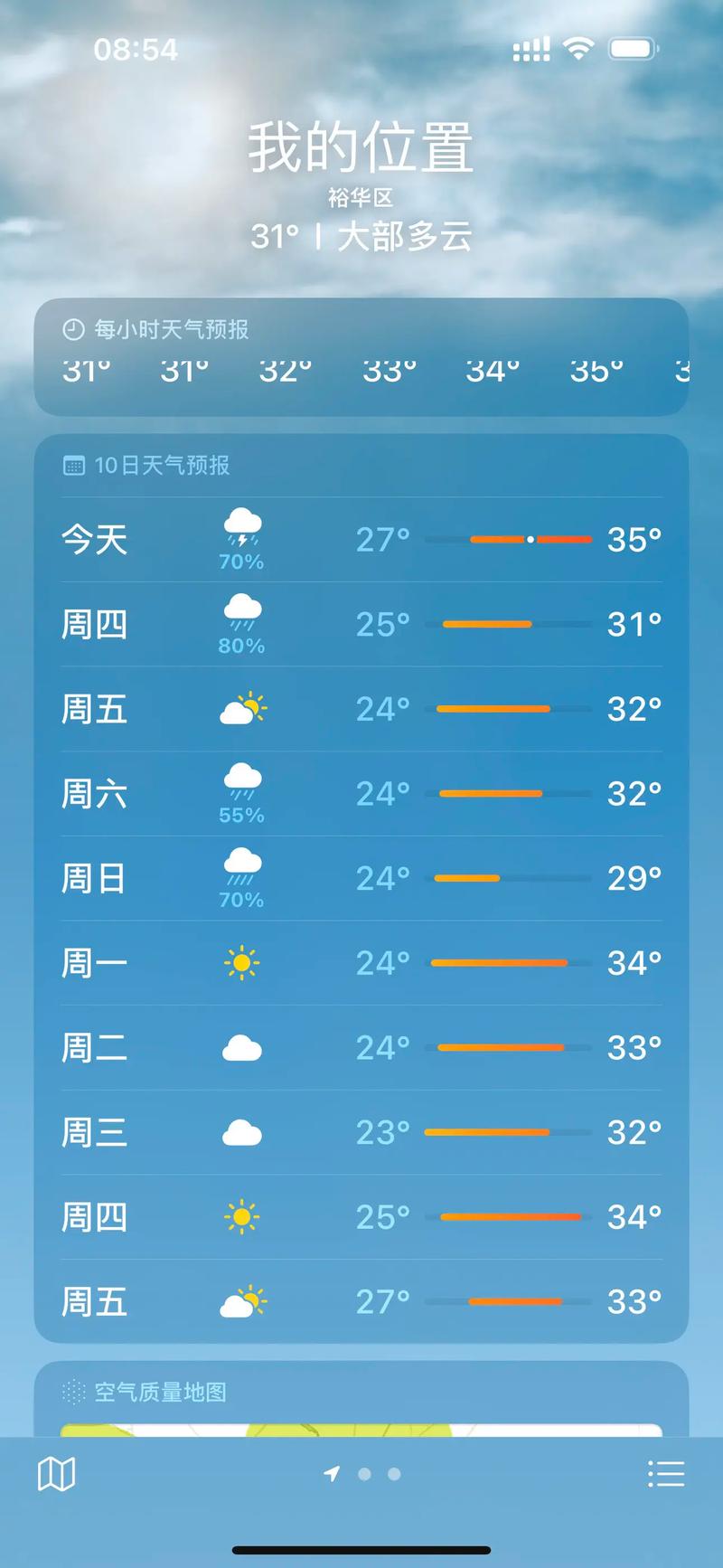Screen dimensions: 723x1568
Task: Tap the calendar icon beside 10日天气预报
Action: pyautogui.click(x=72, y=466)
